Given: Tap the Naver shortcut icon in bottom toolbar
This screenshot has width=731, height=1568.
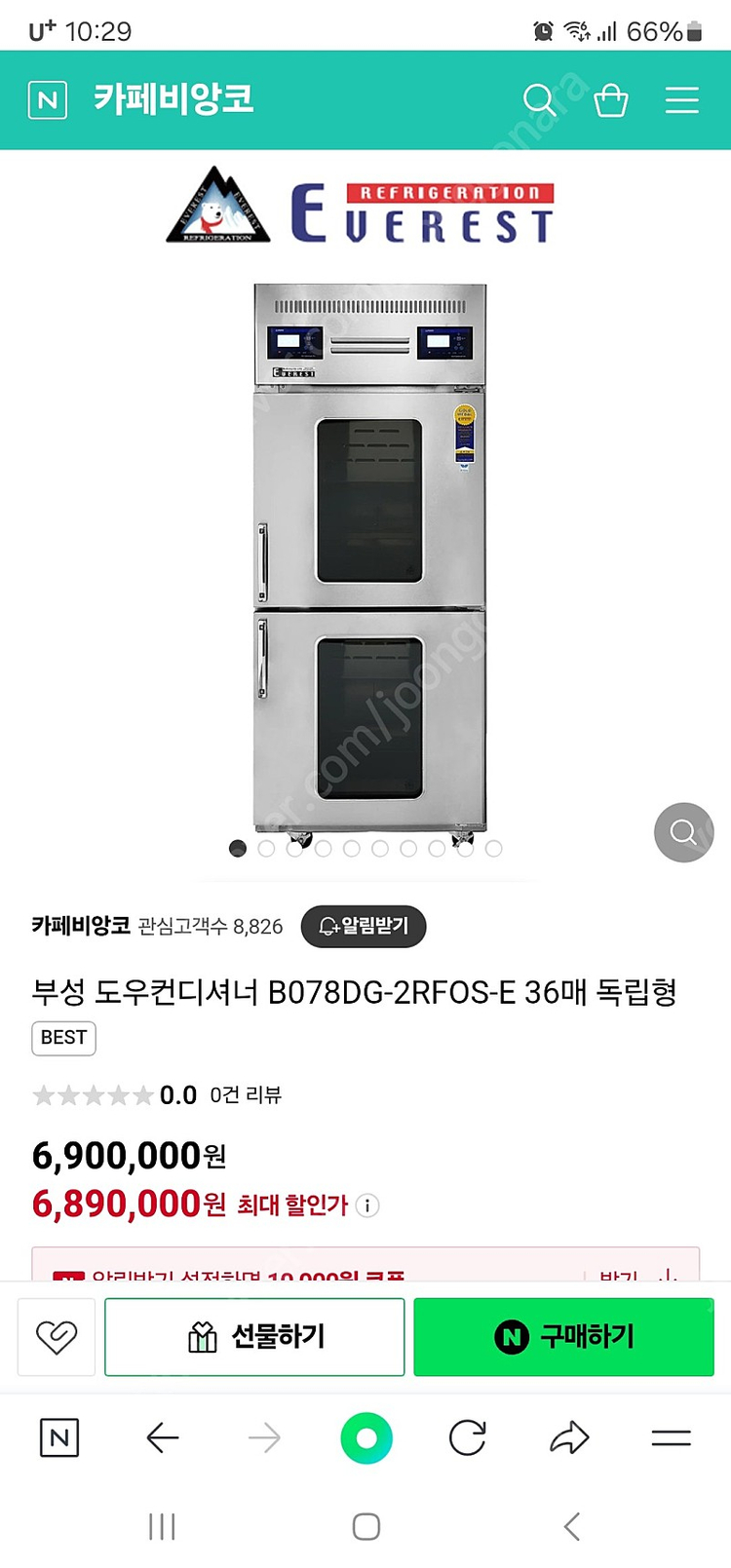Looking at the screenshot, I should coord(58,1436).
